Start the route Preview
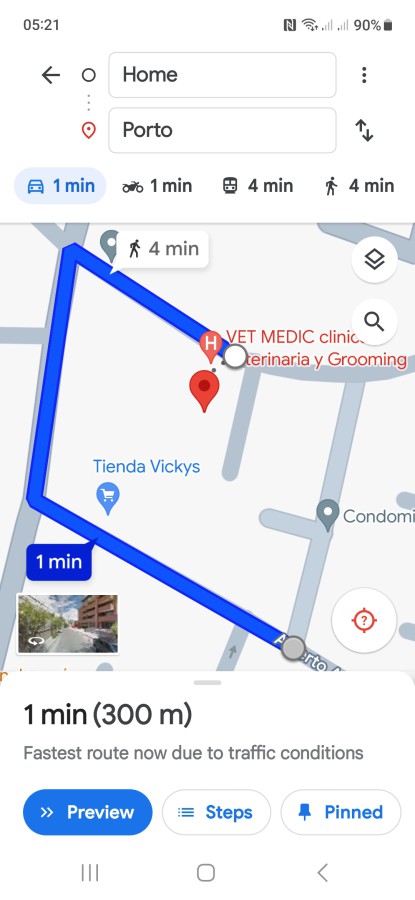Image resolution: width=415 pixels, height=900 pixels. tap(88, 812)
